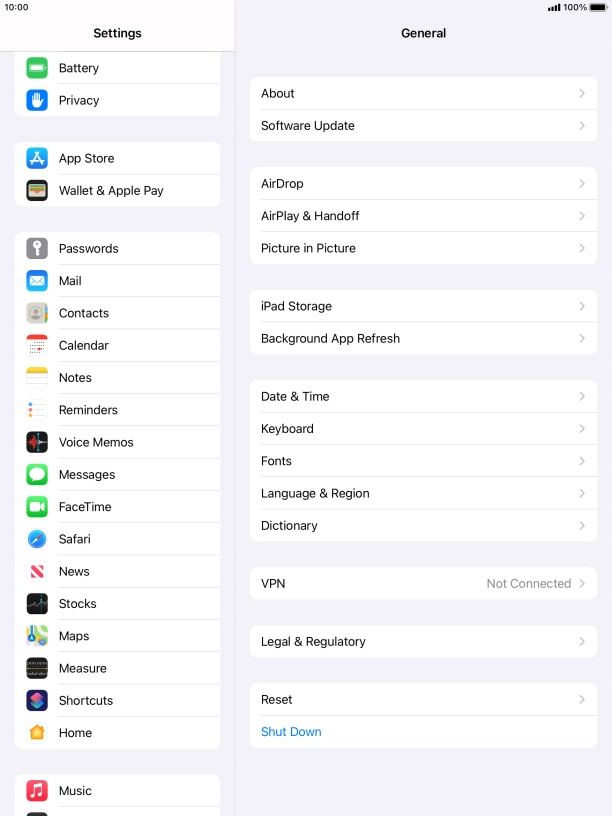
Task: Open the Reset options
Action: pyautogui.click(x=423, y=700)
